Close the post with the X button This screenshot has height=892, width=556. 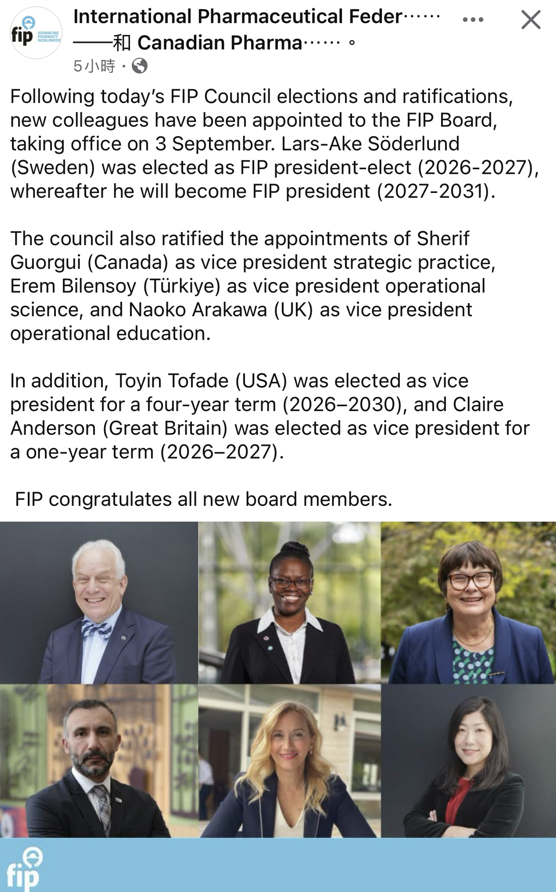point(530,20)
